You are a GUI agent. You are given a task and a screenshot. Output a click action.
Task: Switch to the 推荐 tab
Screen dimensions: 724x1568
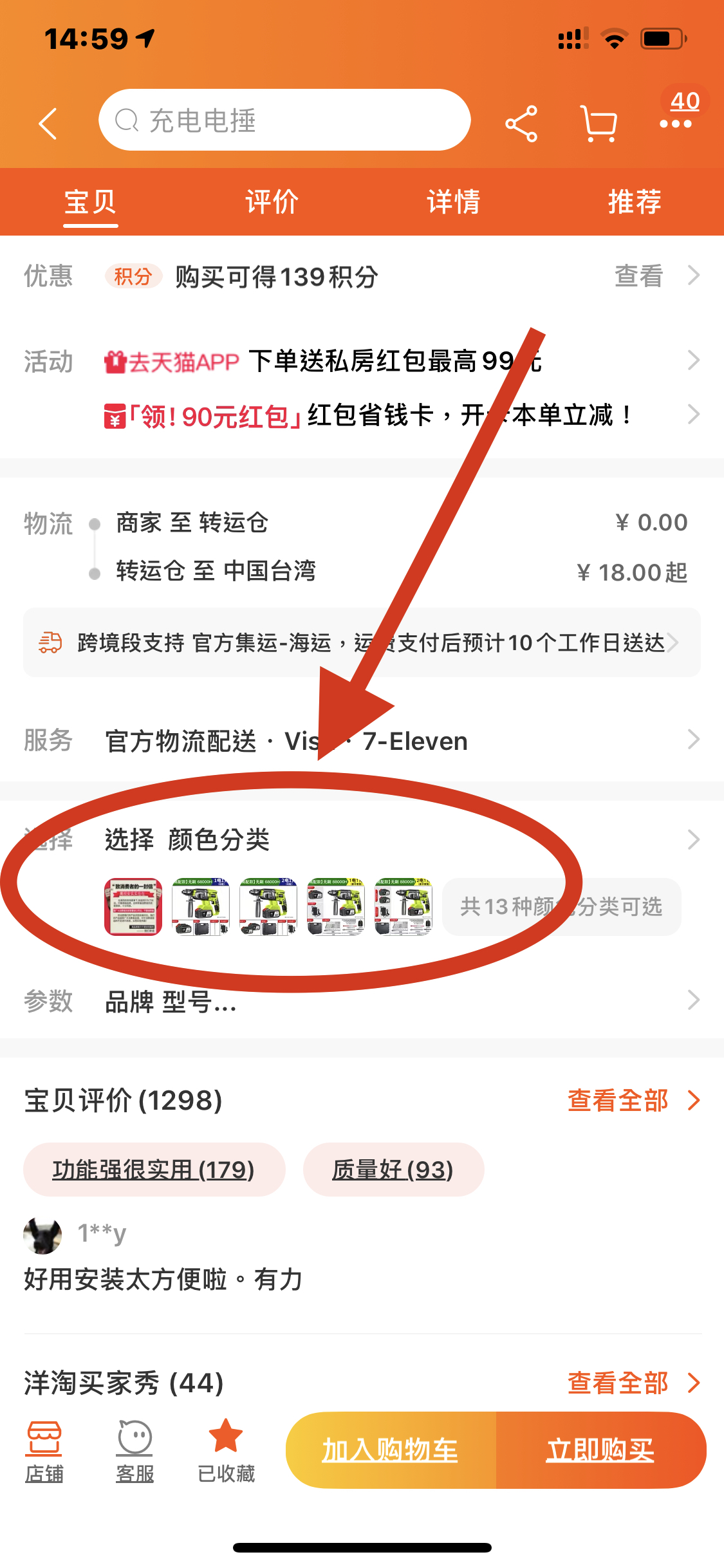point(635,202)
